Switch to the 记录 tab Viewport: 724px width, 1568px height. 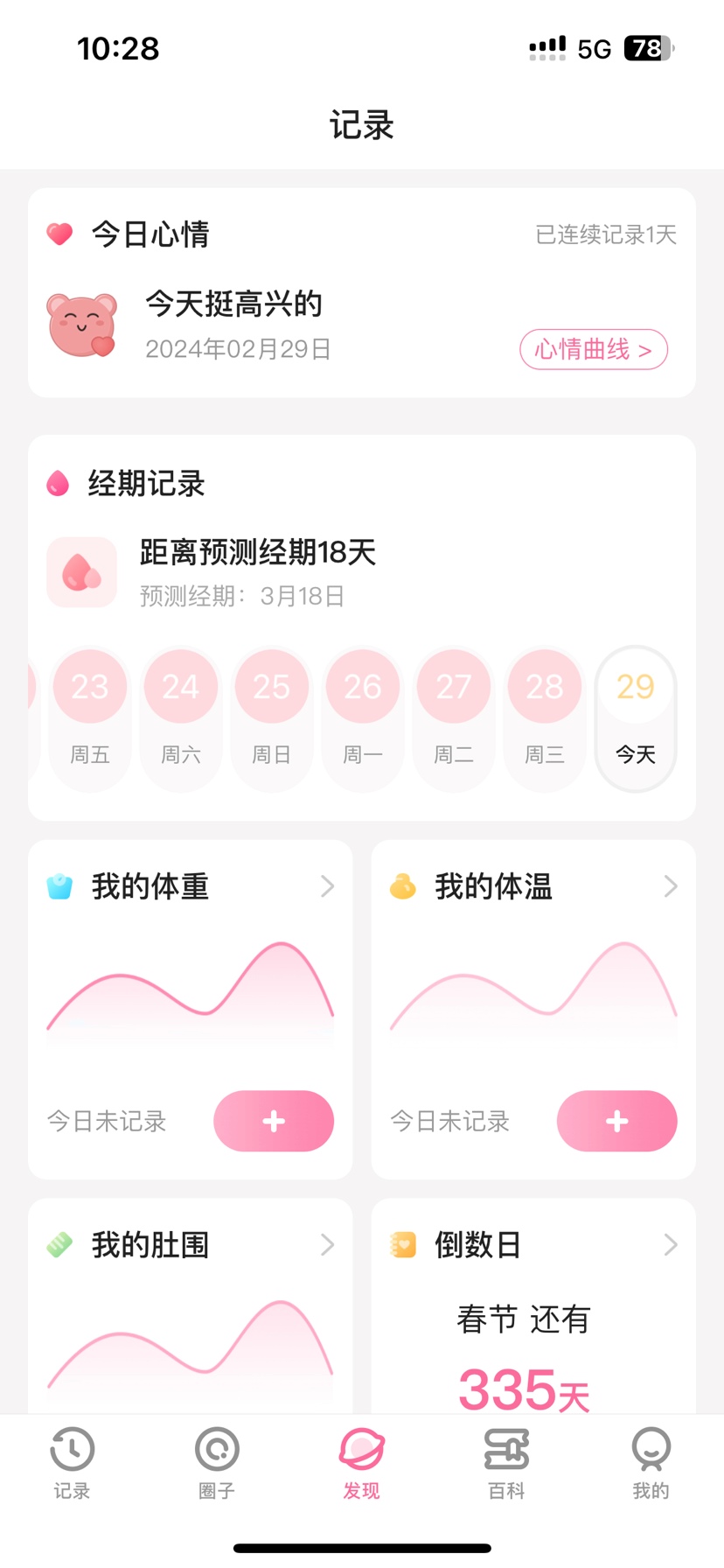(72, 1463)
